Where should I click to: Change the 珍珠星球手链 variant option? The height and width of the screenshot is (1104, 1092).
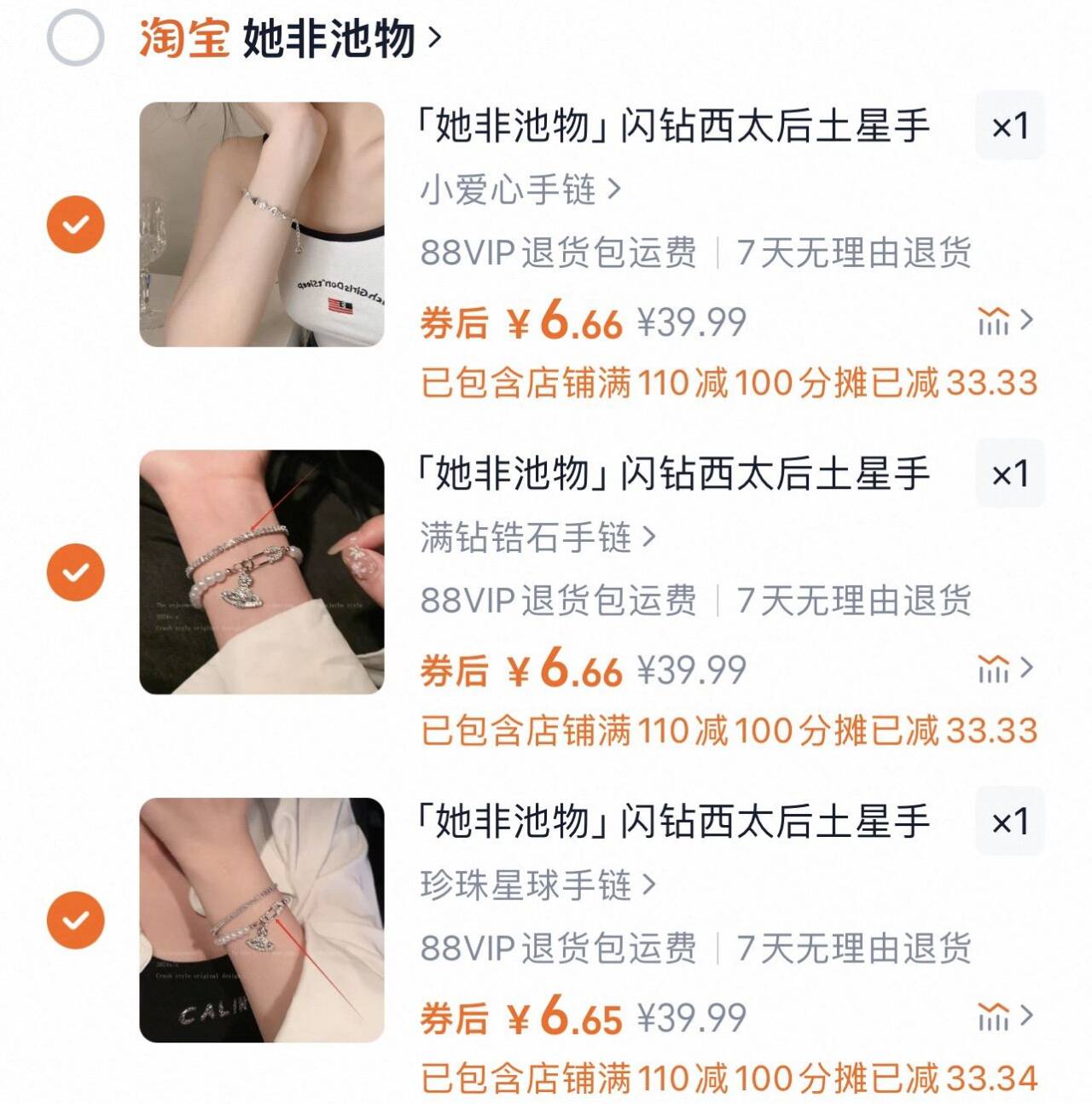[x=537, y=885]
